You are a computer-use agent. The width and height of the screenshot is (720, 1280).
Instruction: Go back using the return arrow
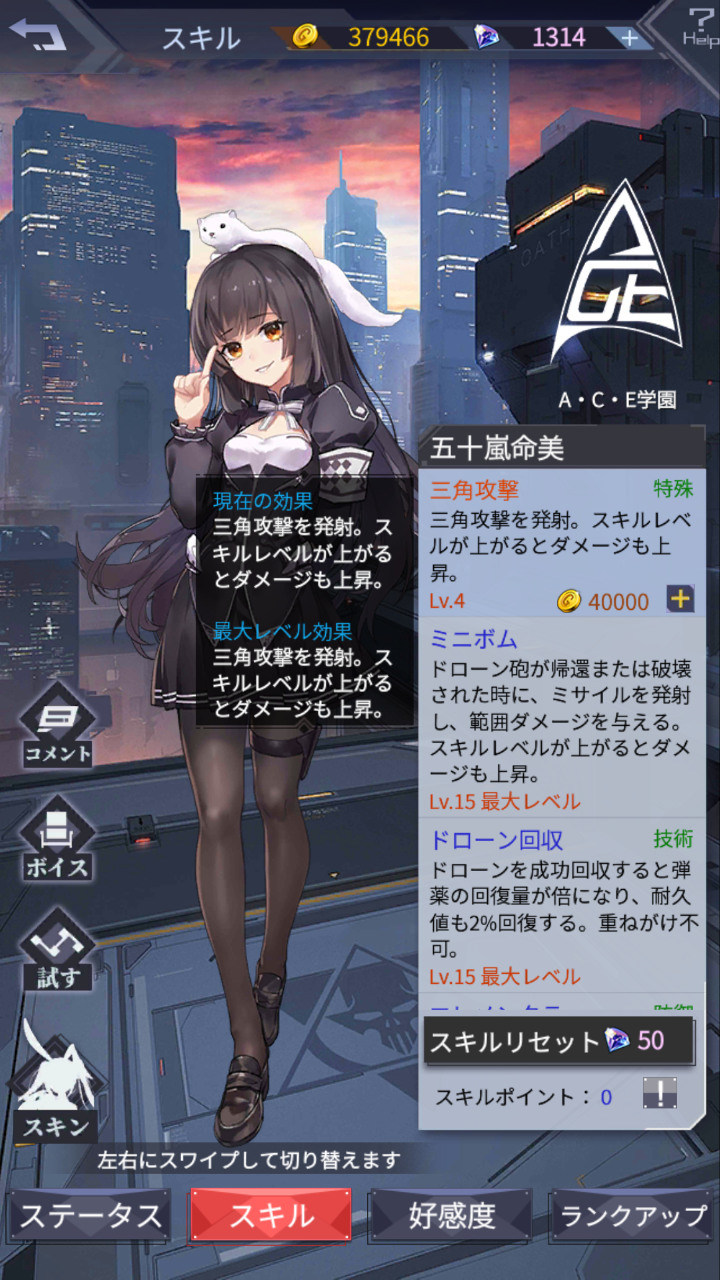tap(38, 36)
